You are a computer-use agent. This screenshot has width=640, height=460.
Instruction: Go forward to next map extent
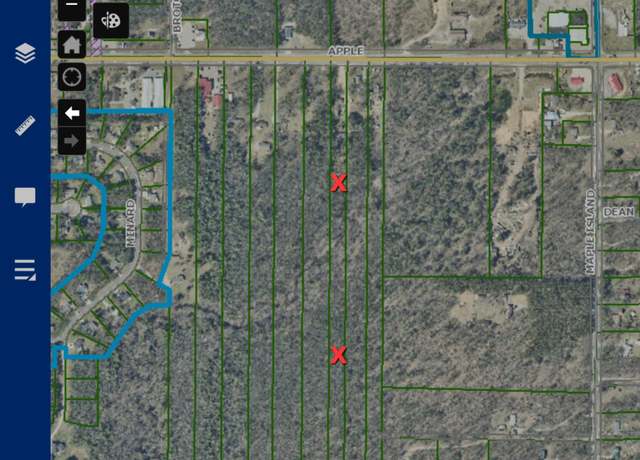tap(71, 141)
